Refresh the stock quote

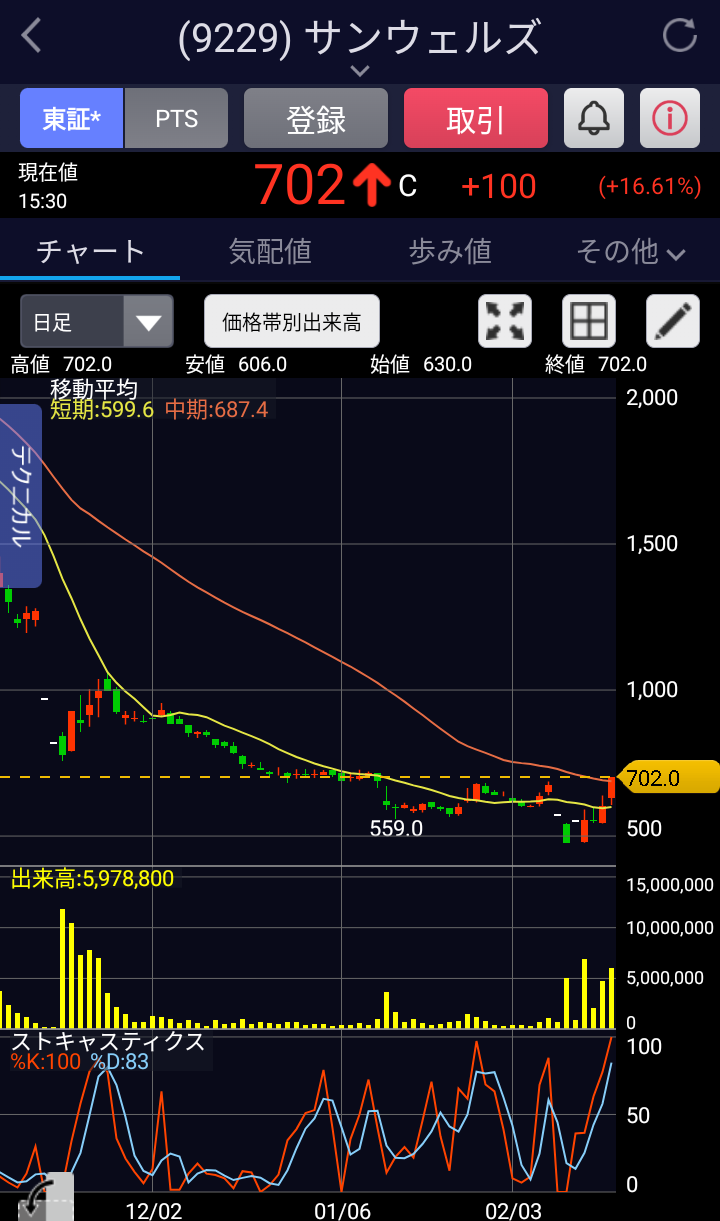tap(680, 37)
